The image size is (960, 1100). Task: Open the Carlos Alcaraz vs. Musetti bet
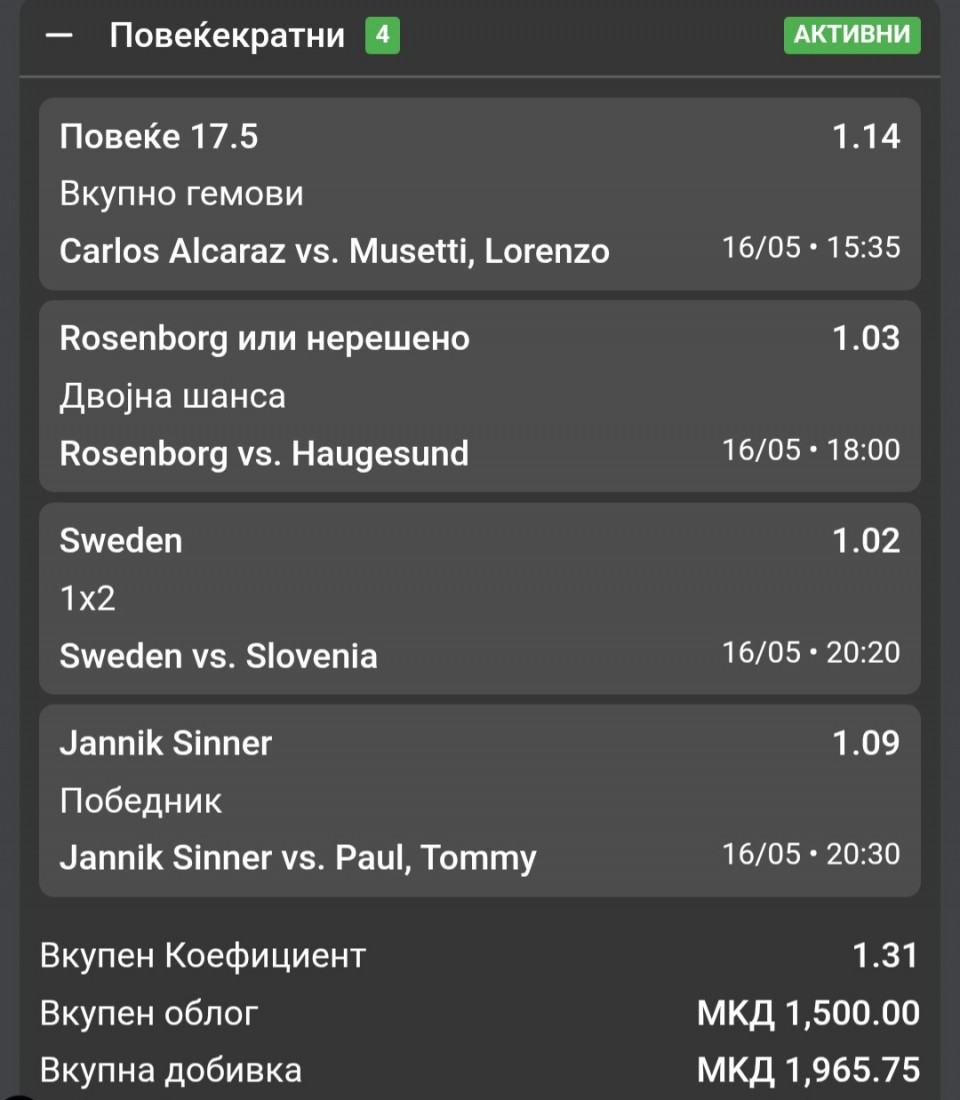pos(479,193)
